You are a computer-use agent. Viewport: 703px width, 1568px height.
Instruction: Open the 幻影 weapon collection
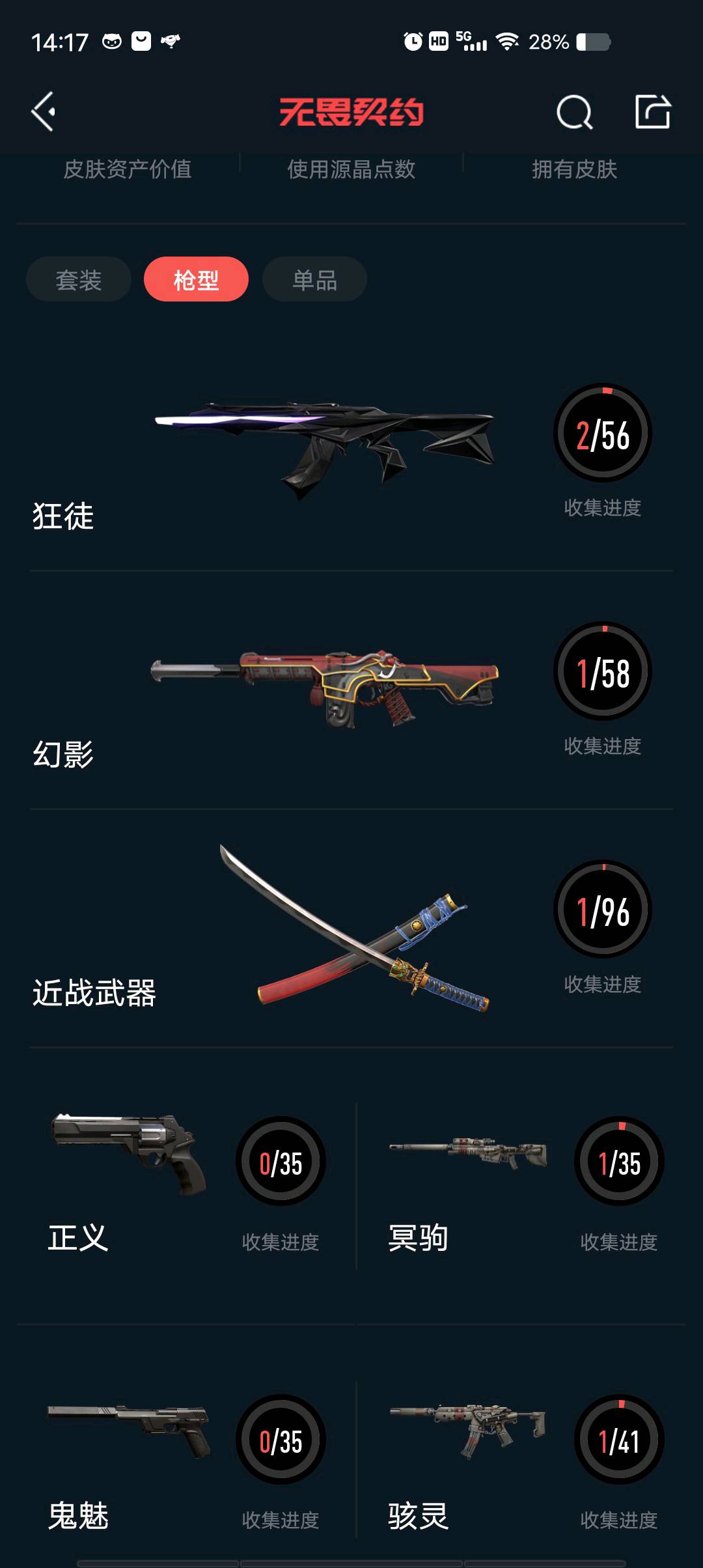351,691
